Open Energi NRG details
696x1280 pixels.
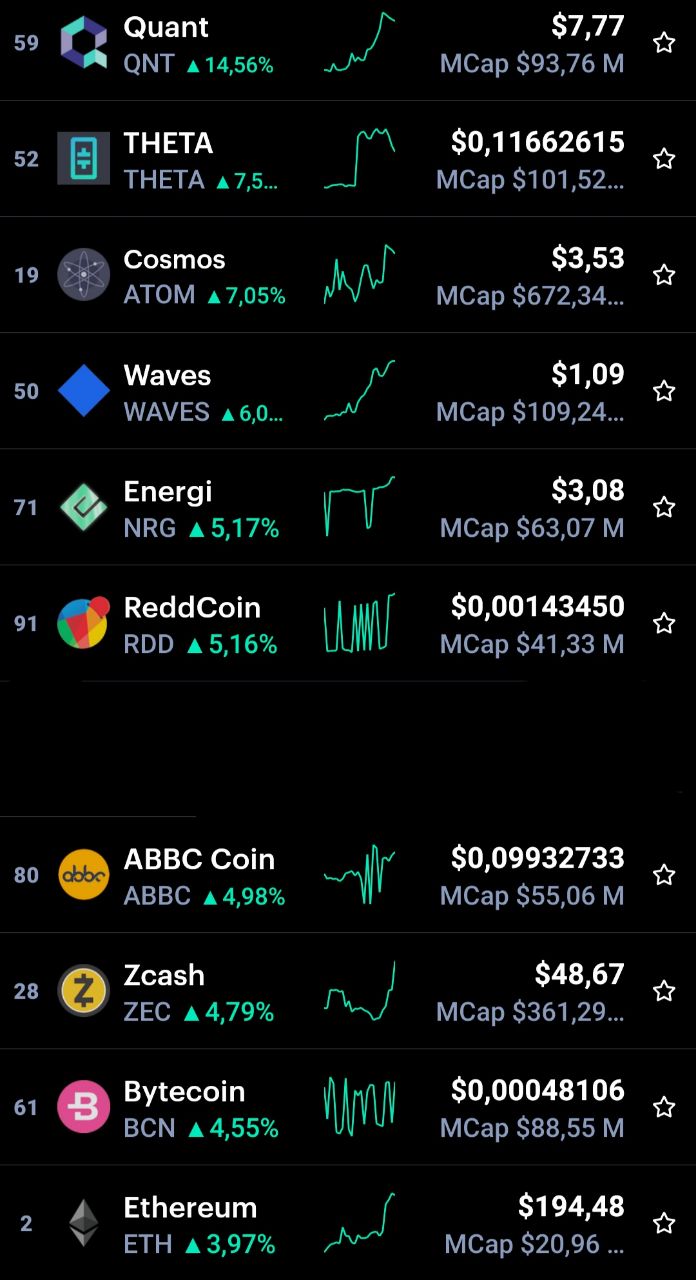point(348,507)
